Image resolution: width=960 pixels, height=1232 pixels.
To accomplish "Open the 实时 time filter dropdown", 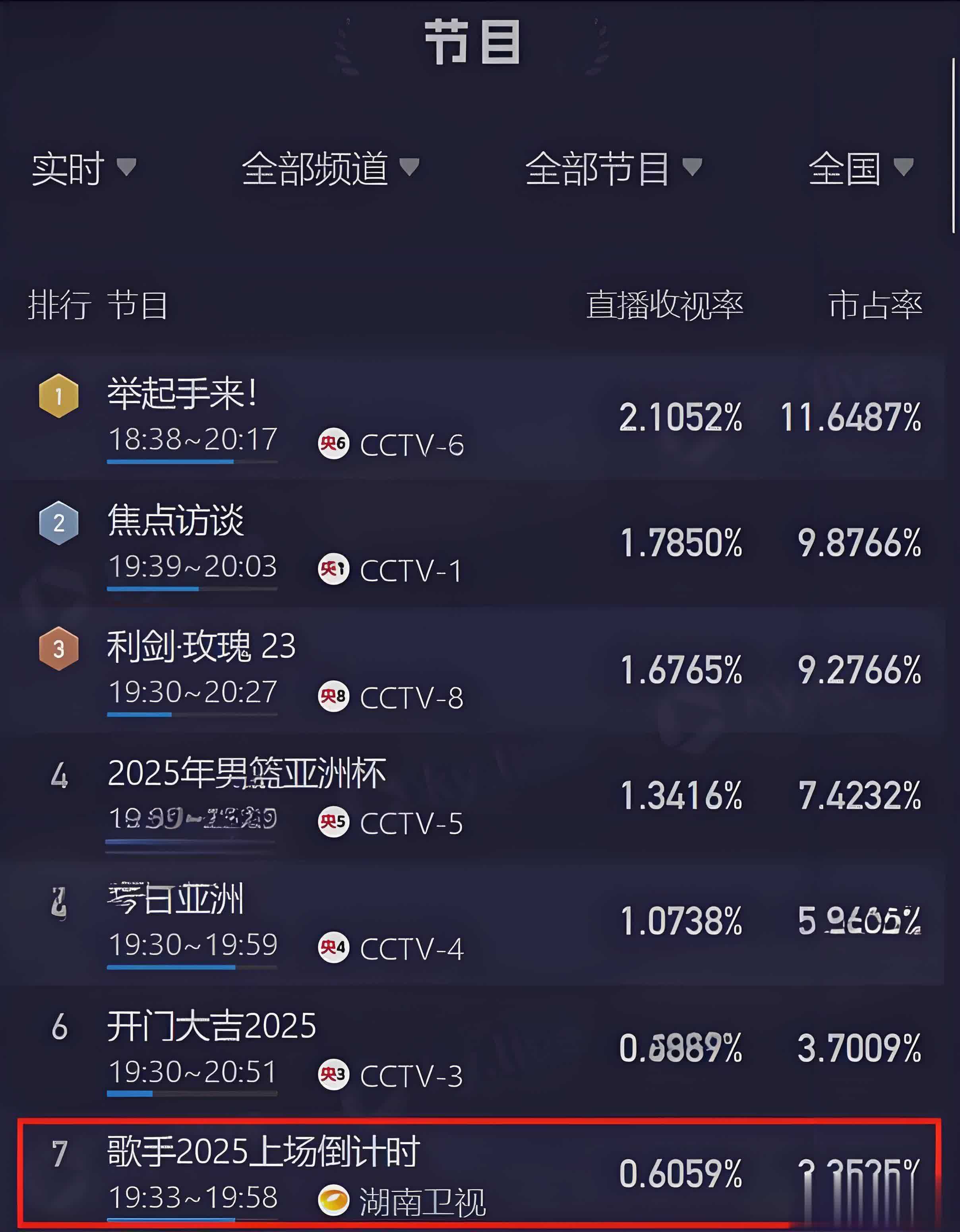I will pyautogui.click(x=83, y=168).
